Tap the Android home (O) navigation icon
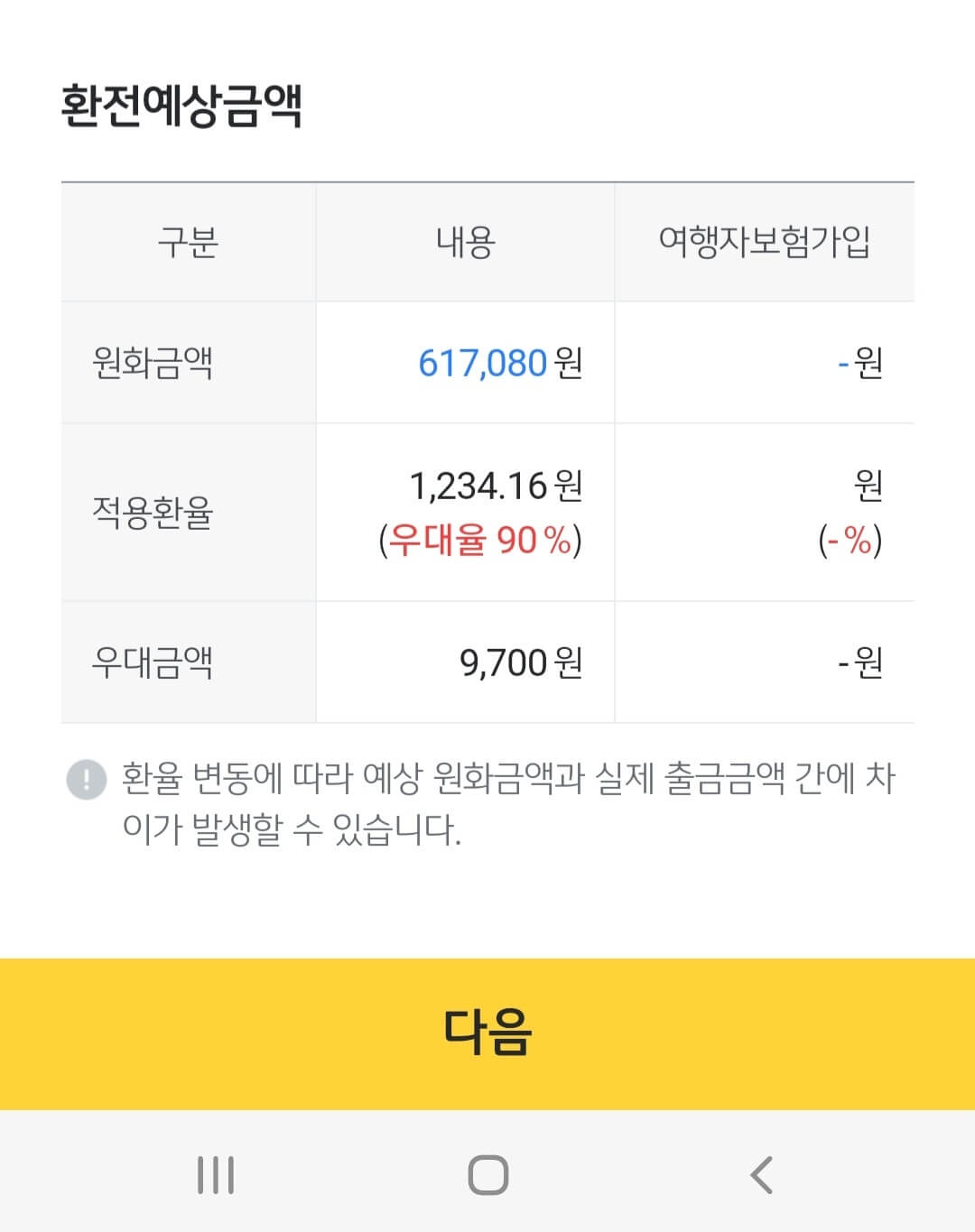 (487, 1174)
